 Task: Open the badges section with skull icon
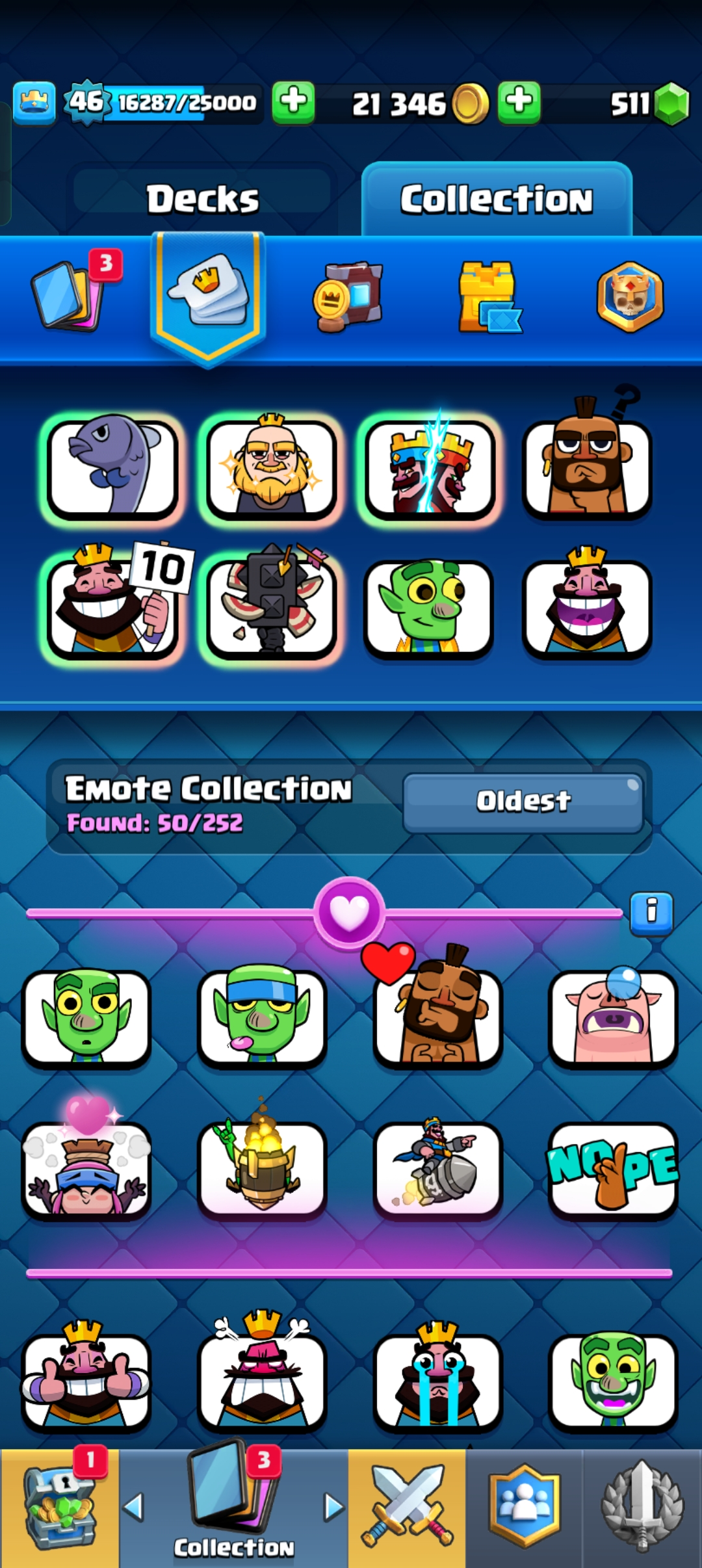point(630,297)
